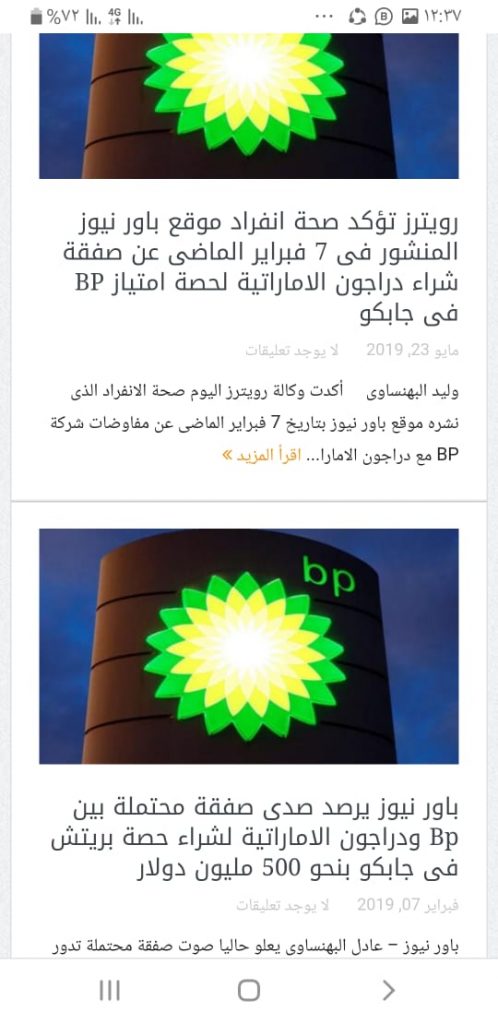This screenshot has width=498, height=1024.
Task: Open the BP building image of the 500 million article
Action: [x=249, y=646]
